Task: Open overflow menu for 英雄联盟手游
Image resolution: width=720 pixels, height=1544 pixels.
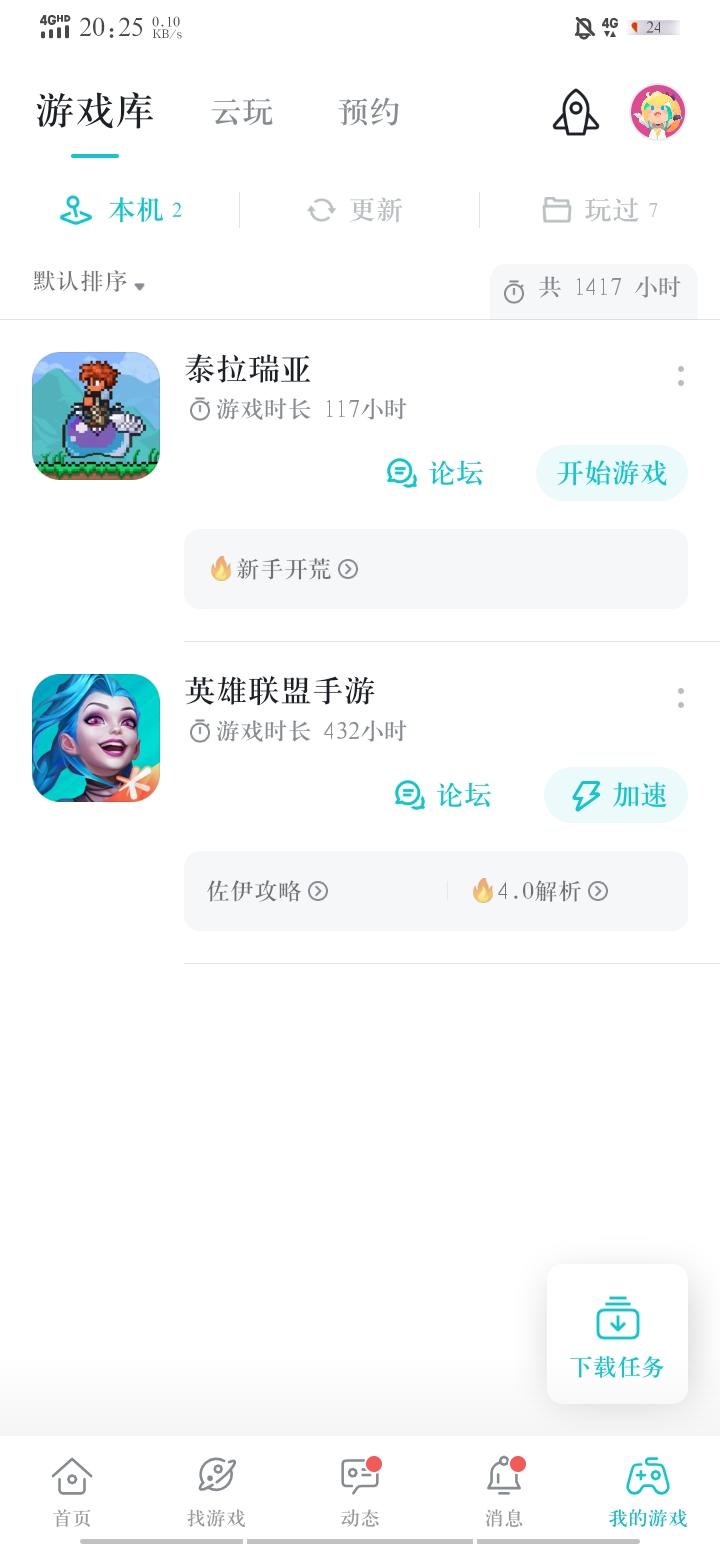Action: coord(681,698)
